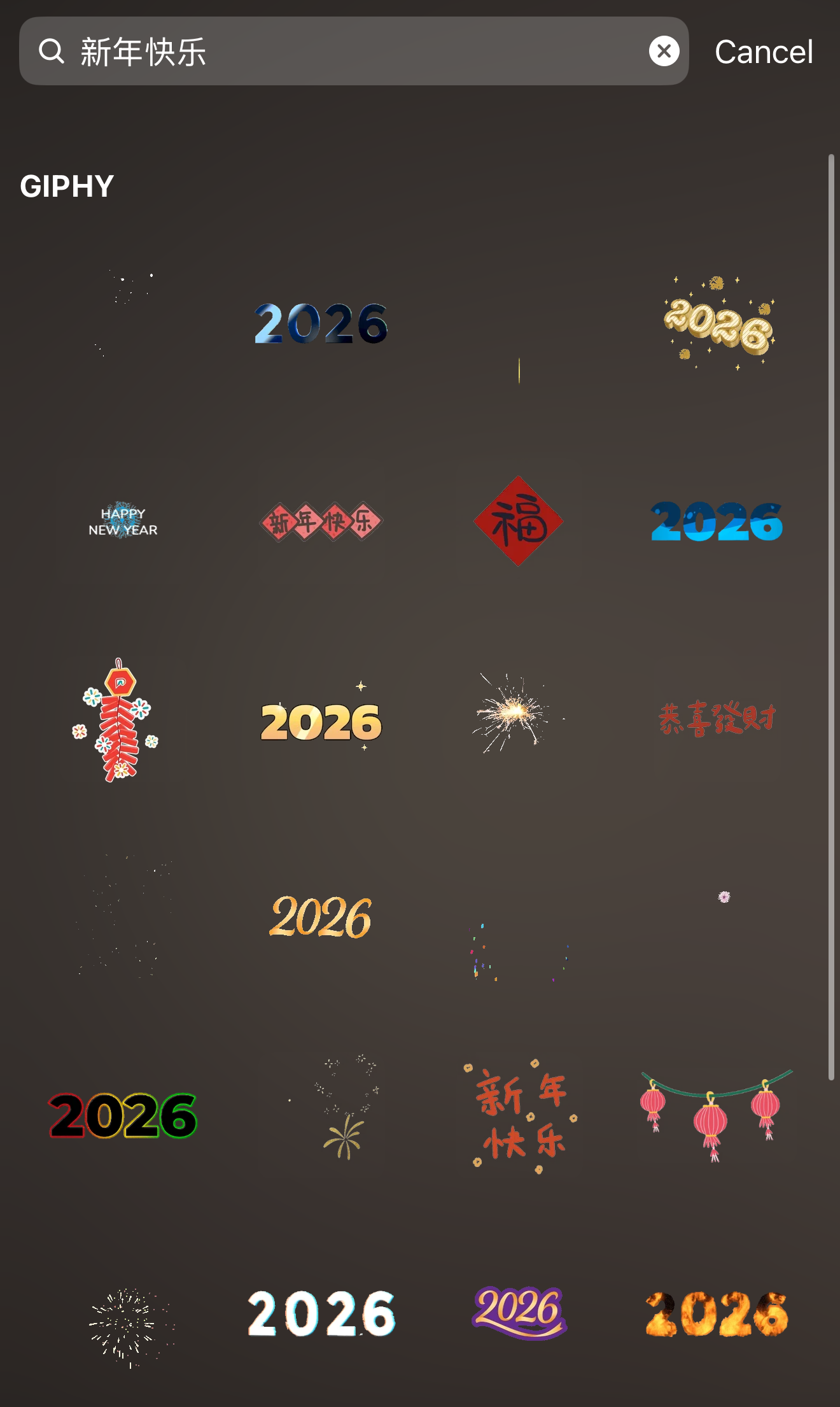Clear the search text with the X icon

(x=664, y=52)
